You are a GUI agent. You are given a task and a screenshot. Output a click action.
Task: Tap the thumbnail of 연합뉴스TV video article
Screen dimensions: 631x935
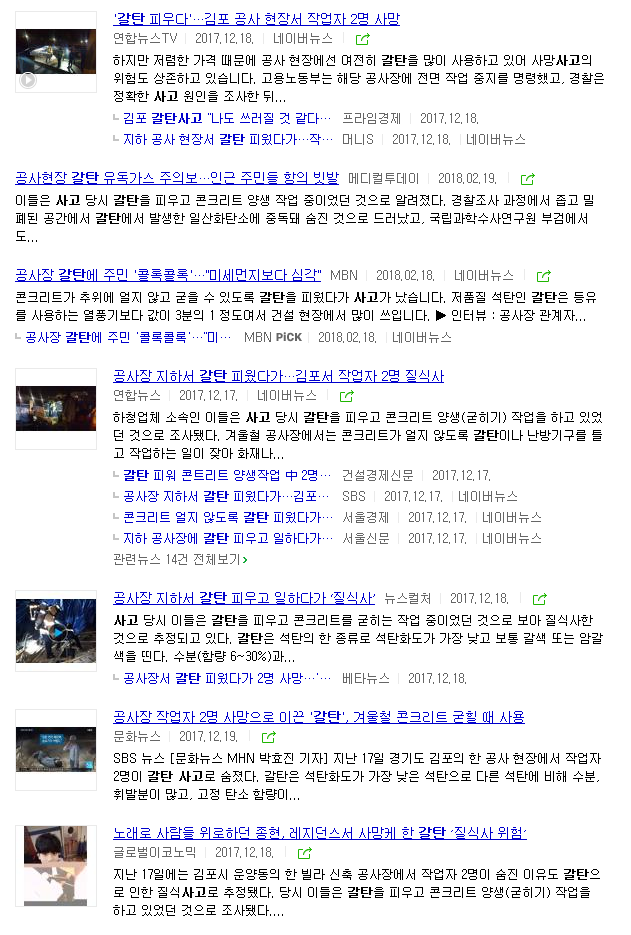tap(56, 58)
